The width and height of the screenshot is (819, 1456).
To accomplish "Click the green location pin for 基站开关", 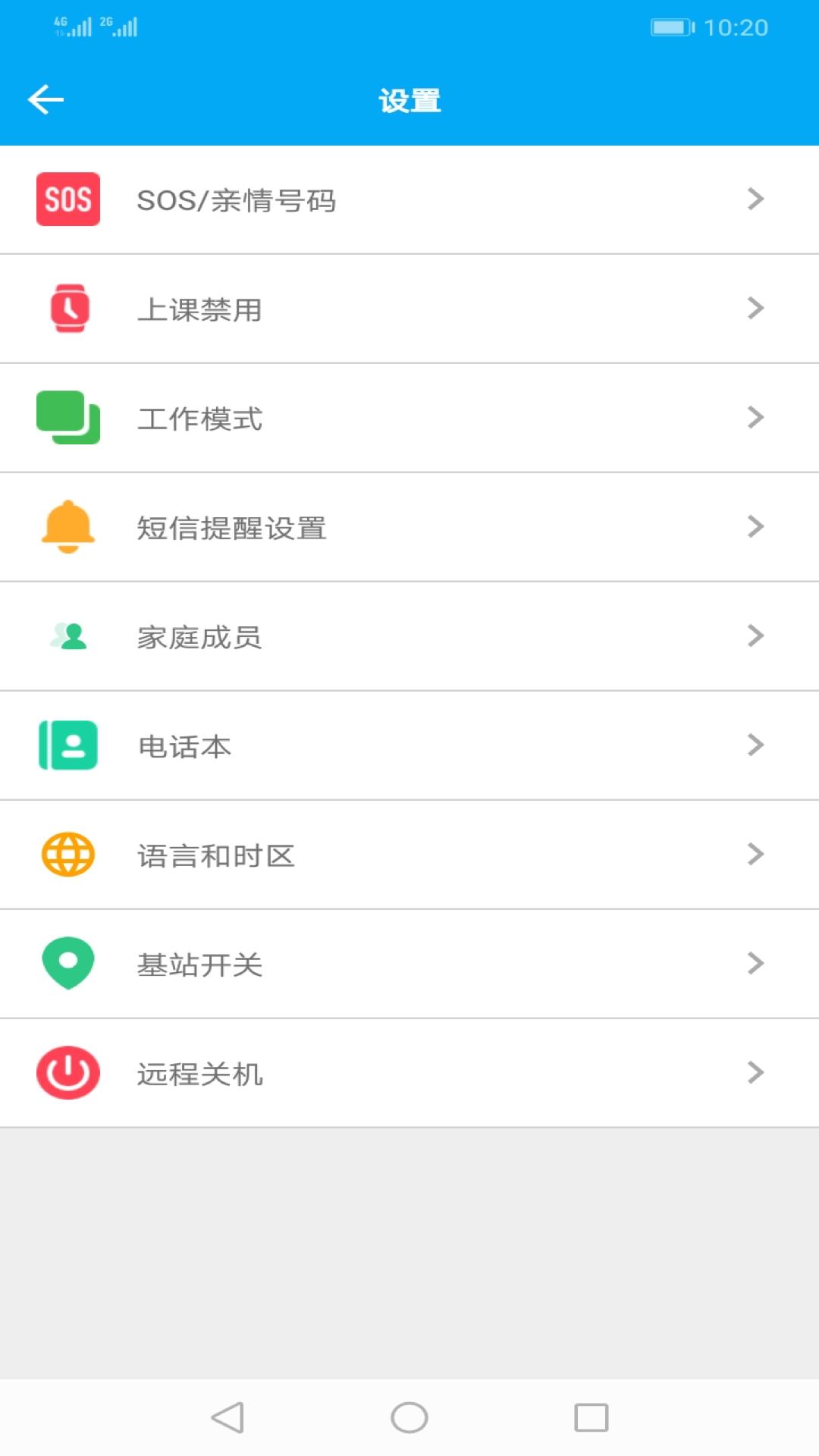I will (67, 963).
